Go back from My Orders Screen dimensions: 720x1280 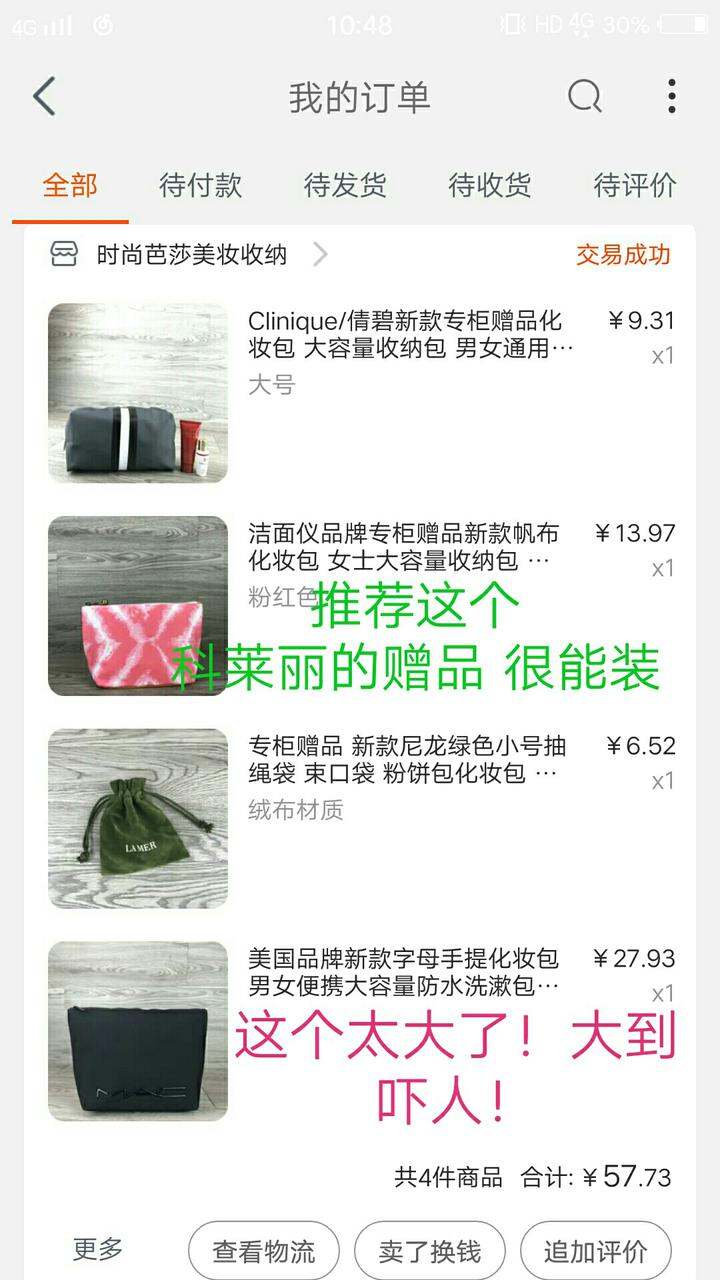44,97
